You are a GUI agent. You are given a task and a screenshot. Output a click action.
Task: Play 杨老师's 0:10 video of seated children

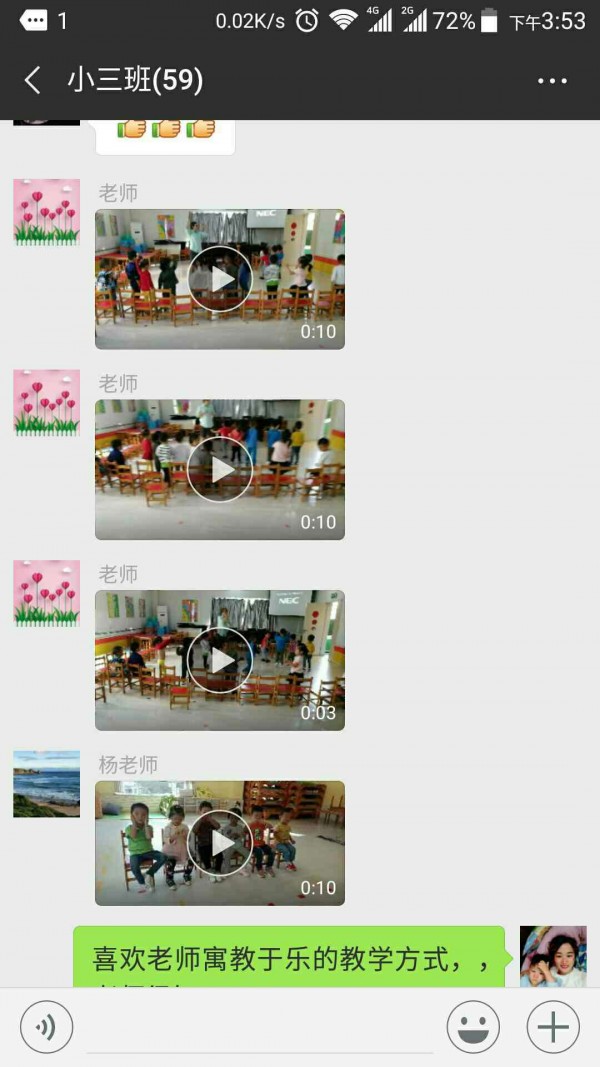[x=220, y=843]
